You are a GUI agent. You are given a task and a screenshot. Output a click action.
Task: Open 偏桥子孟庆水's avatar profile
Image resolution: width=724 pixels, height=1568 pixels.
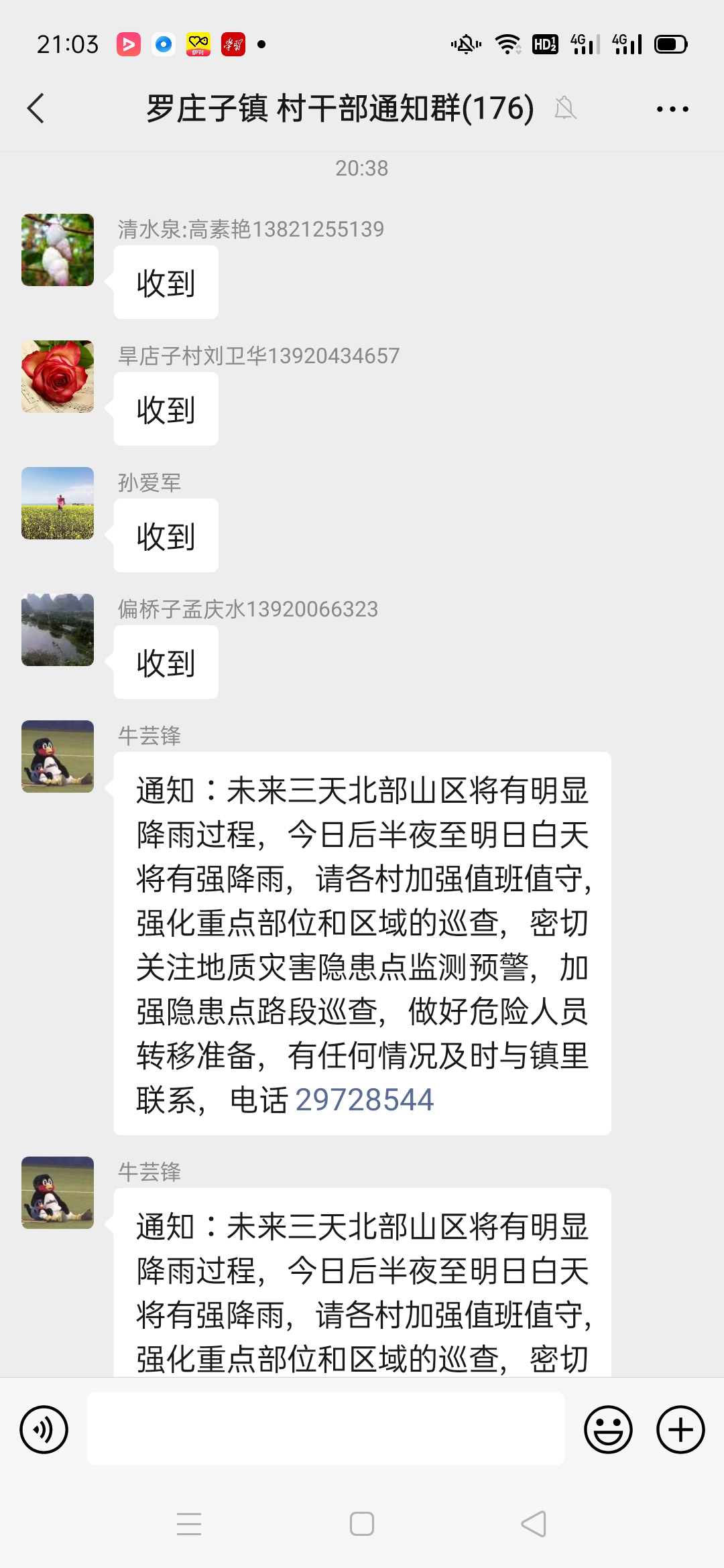(x=58, y=630)
